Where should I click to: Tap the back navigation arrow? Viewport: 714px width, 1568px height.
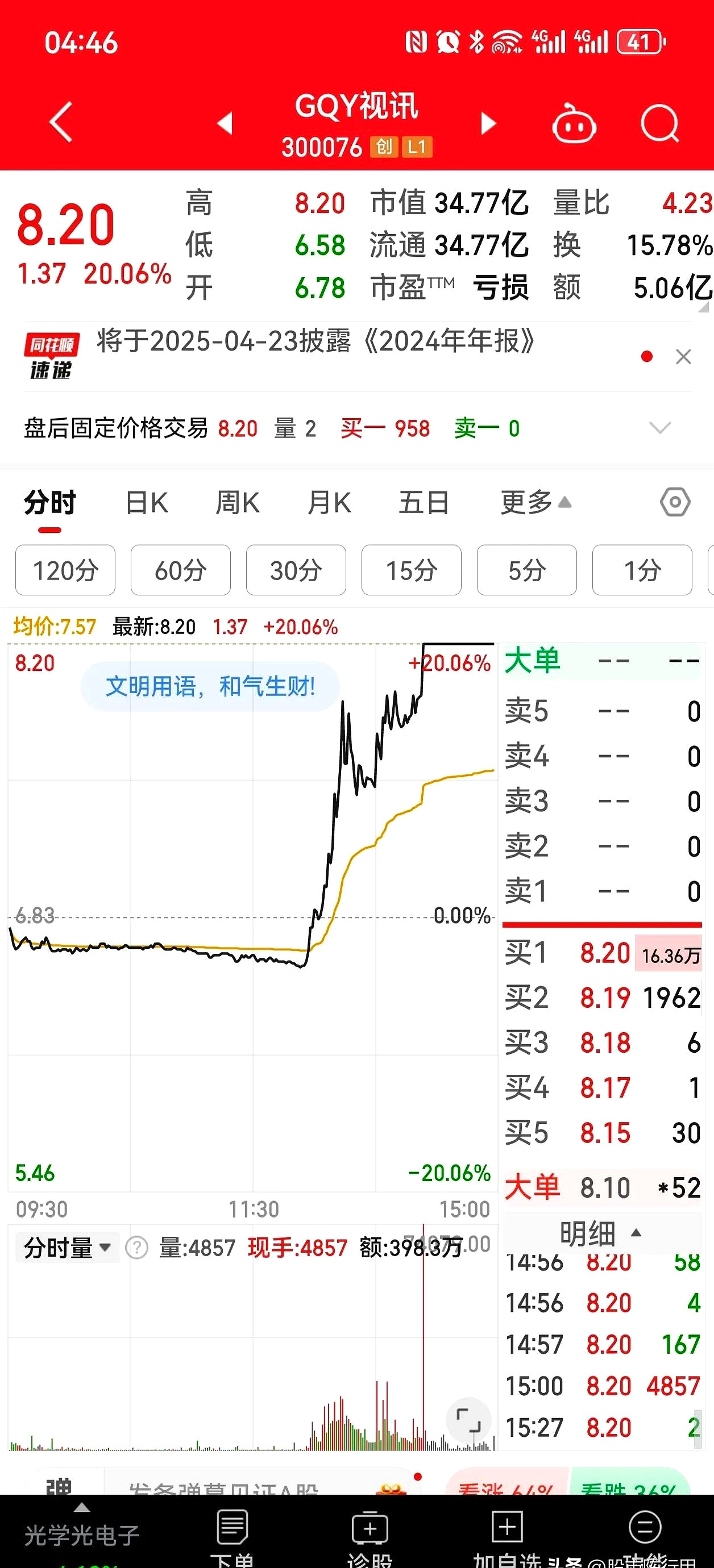click(x=59, y=122)
